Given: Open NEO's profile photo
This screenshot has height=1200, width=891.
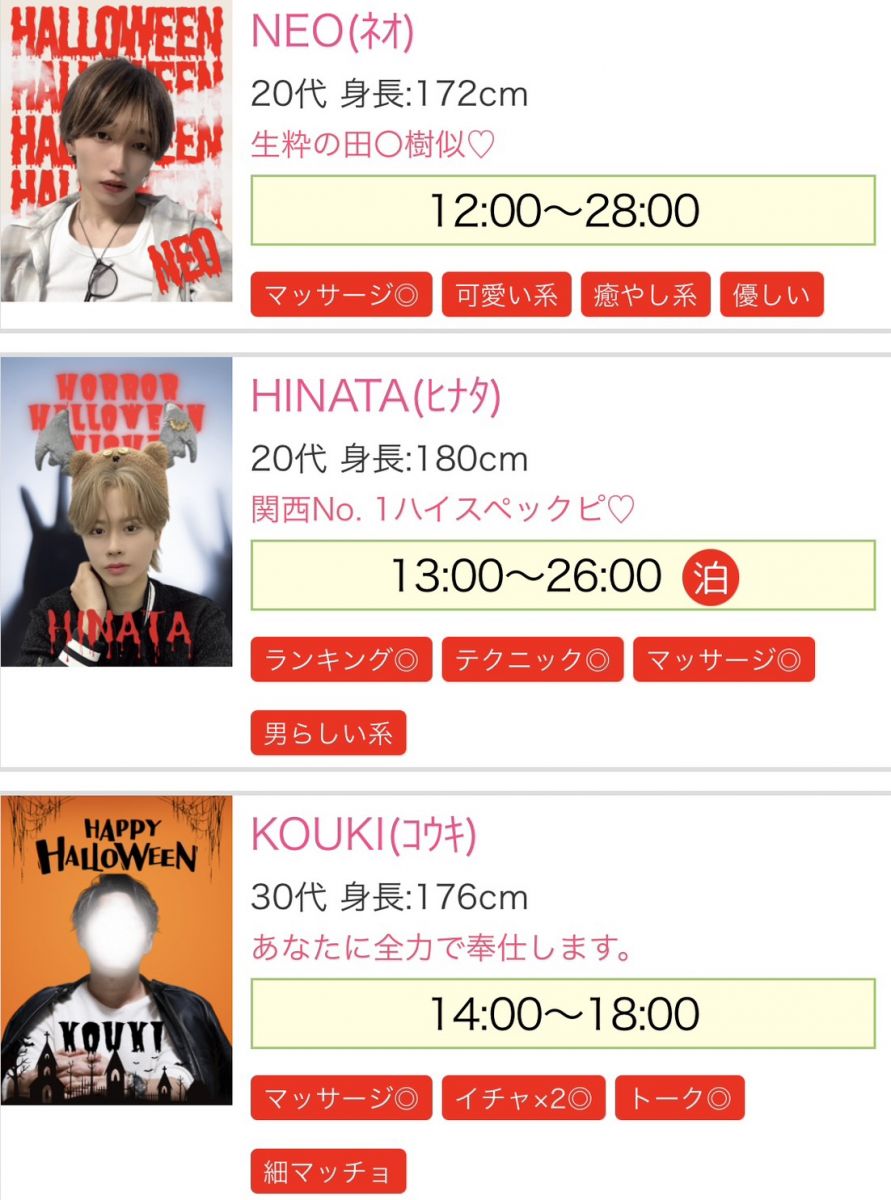Looking at the screenshot, I should [x=116, y=151].
